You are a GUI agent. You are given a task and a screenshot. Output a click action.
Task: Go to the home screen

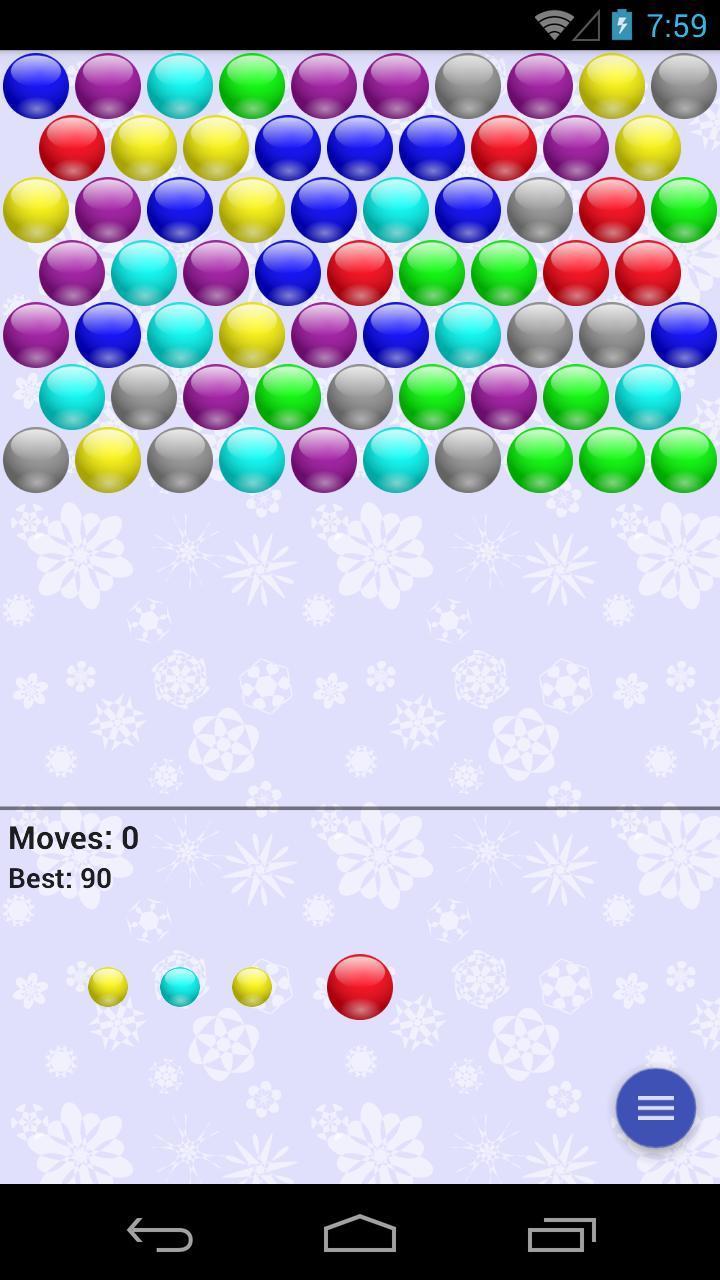[x=360, y=1234]
